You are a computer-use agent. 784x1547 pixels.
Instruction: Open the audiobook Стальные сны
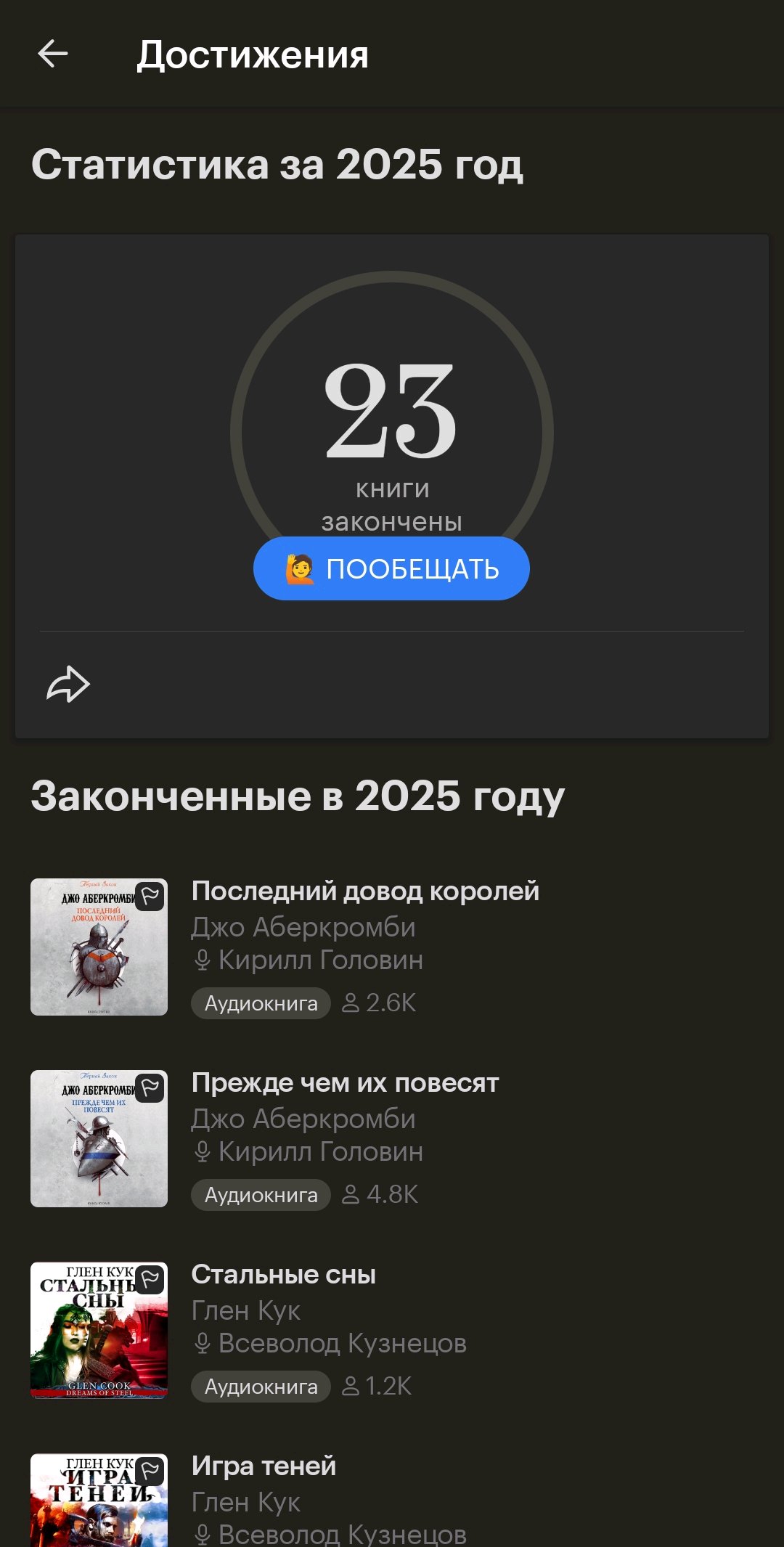(x=284, y=1275)
